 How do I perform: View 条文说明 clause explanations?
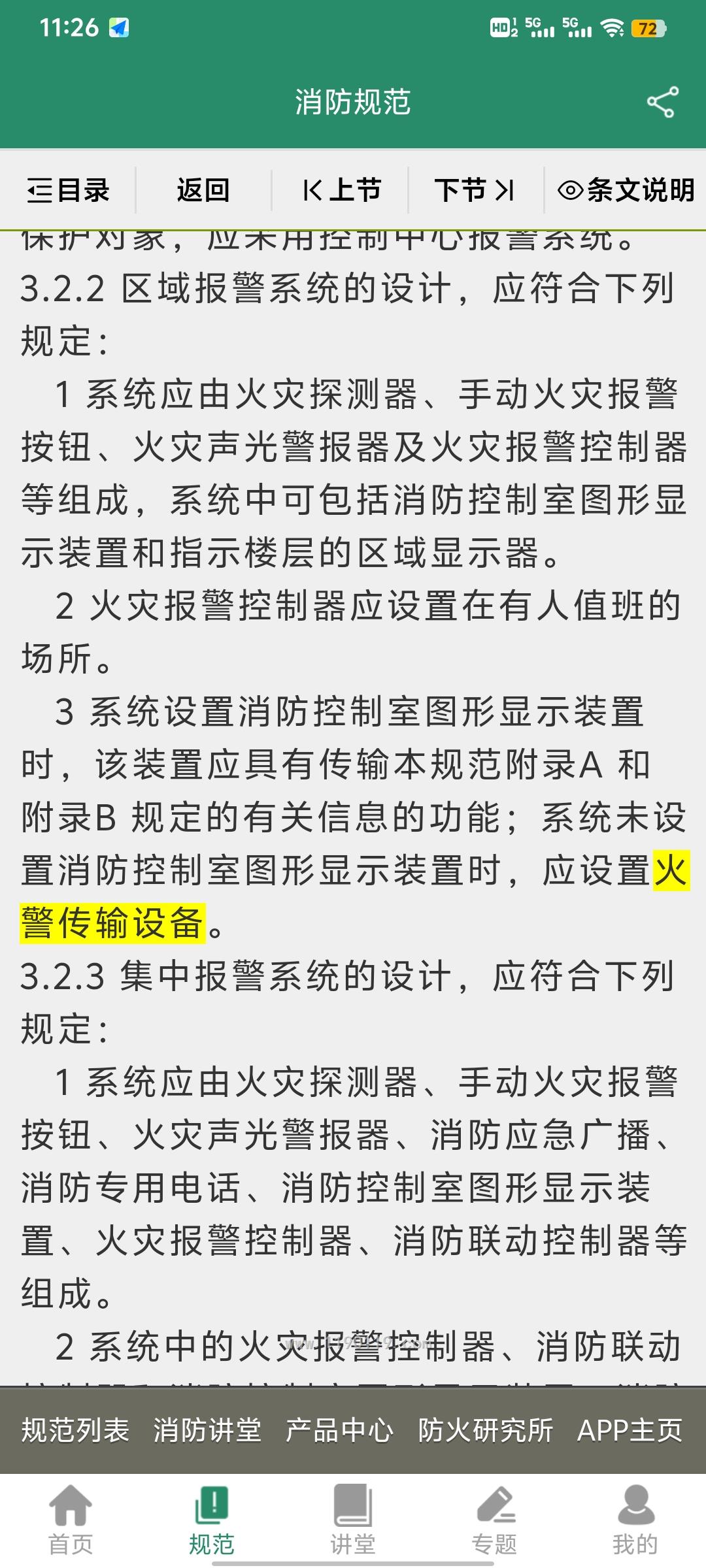point(626,190)
